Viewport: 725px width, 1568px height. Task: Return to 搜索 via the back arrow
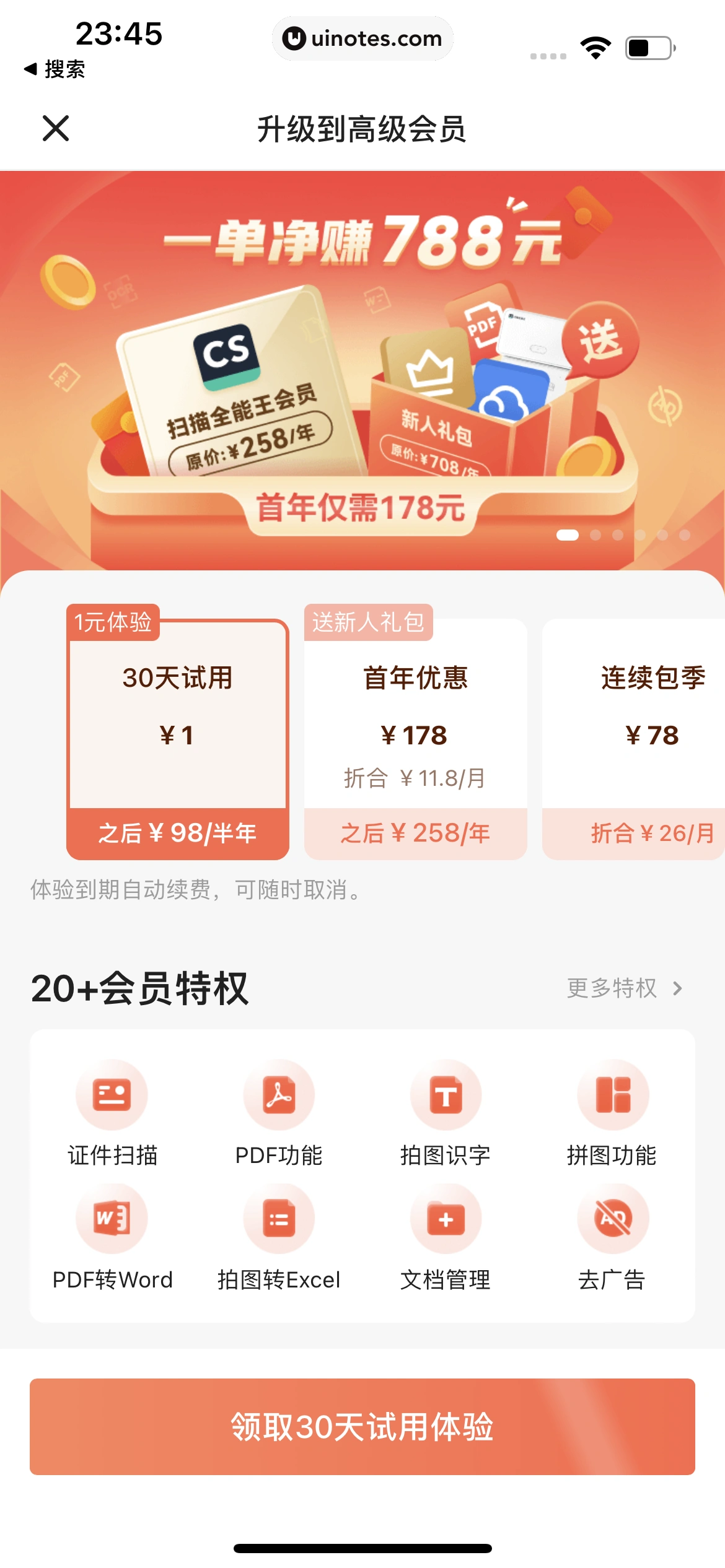coord(54,69)
